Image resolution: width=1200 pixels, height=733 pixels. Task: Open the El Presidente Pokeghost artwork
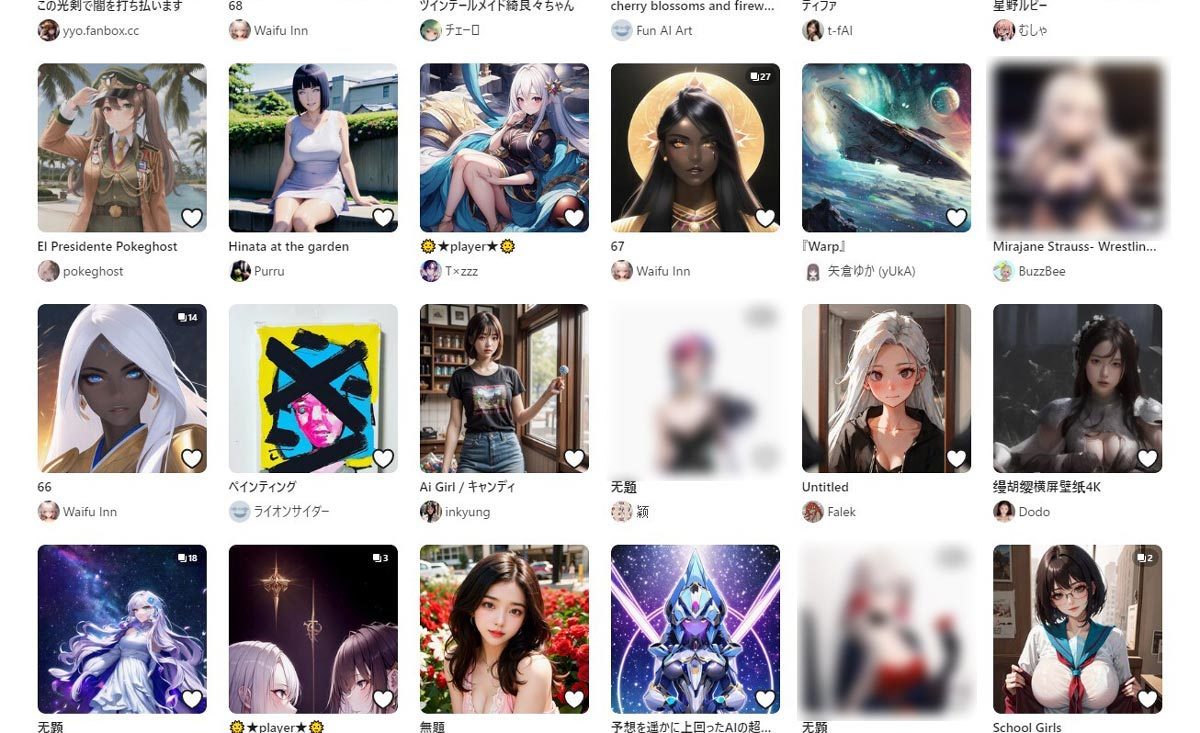tap(122, 147)
